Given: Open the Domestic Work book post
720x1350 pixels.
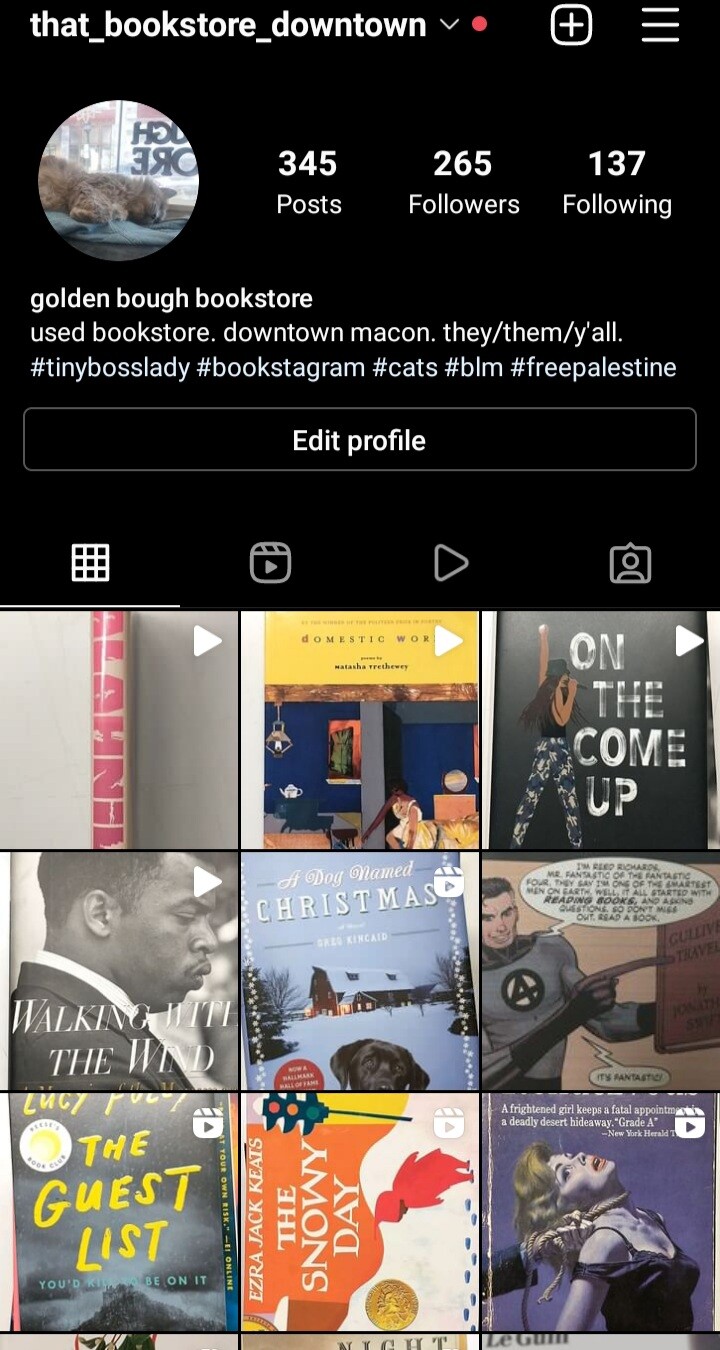Looking at the screenshot, I should click(360, 730).
